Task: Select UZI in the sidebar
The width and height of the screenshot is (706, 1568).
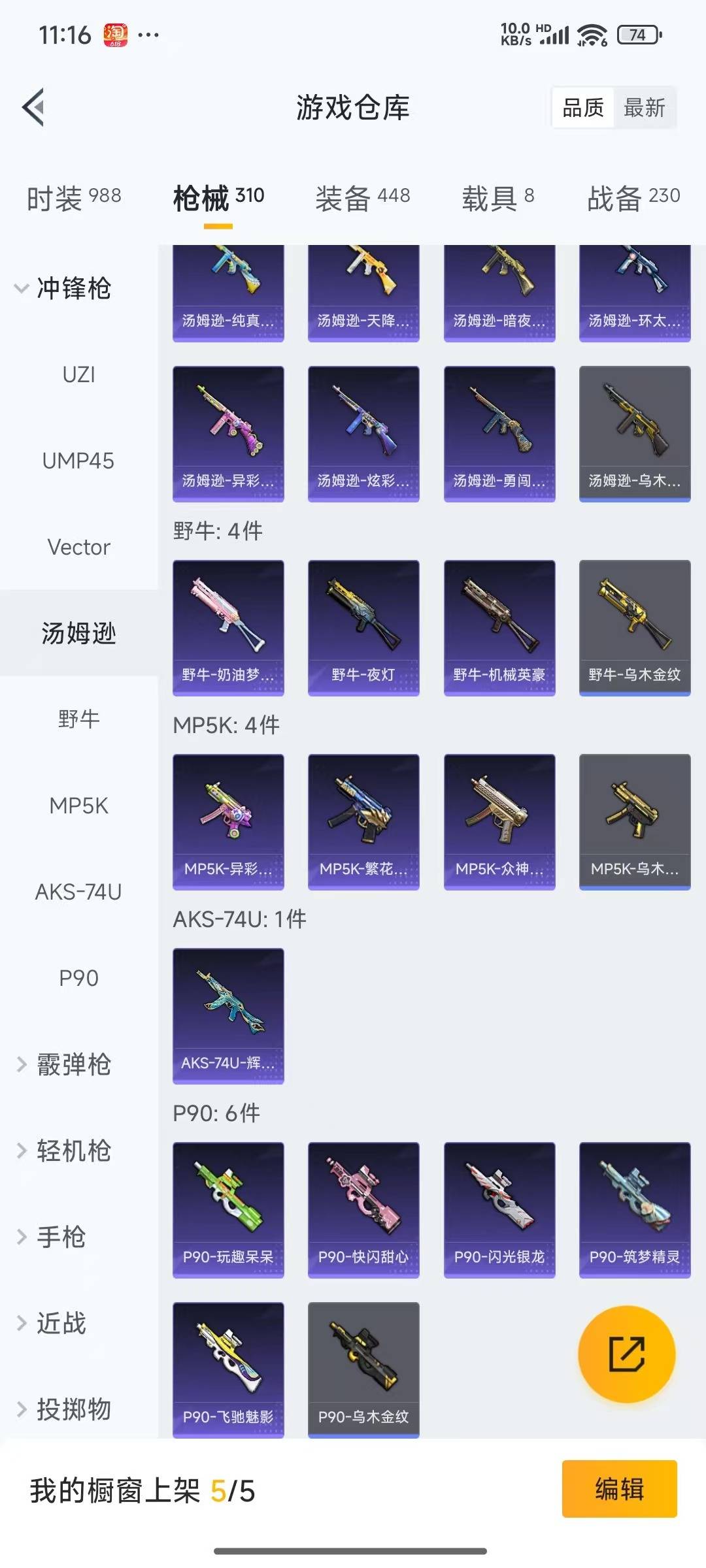Action: 78,374
